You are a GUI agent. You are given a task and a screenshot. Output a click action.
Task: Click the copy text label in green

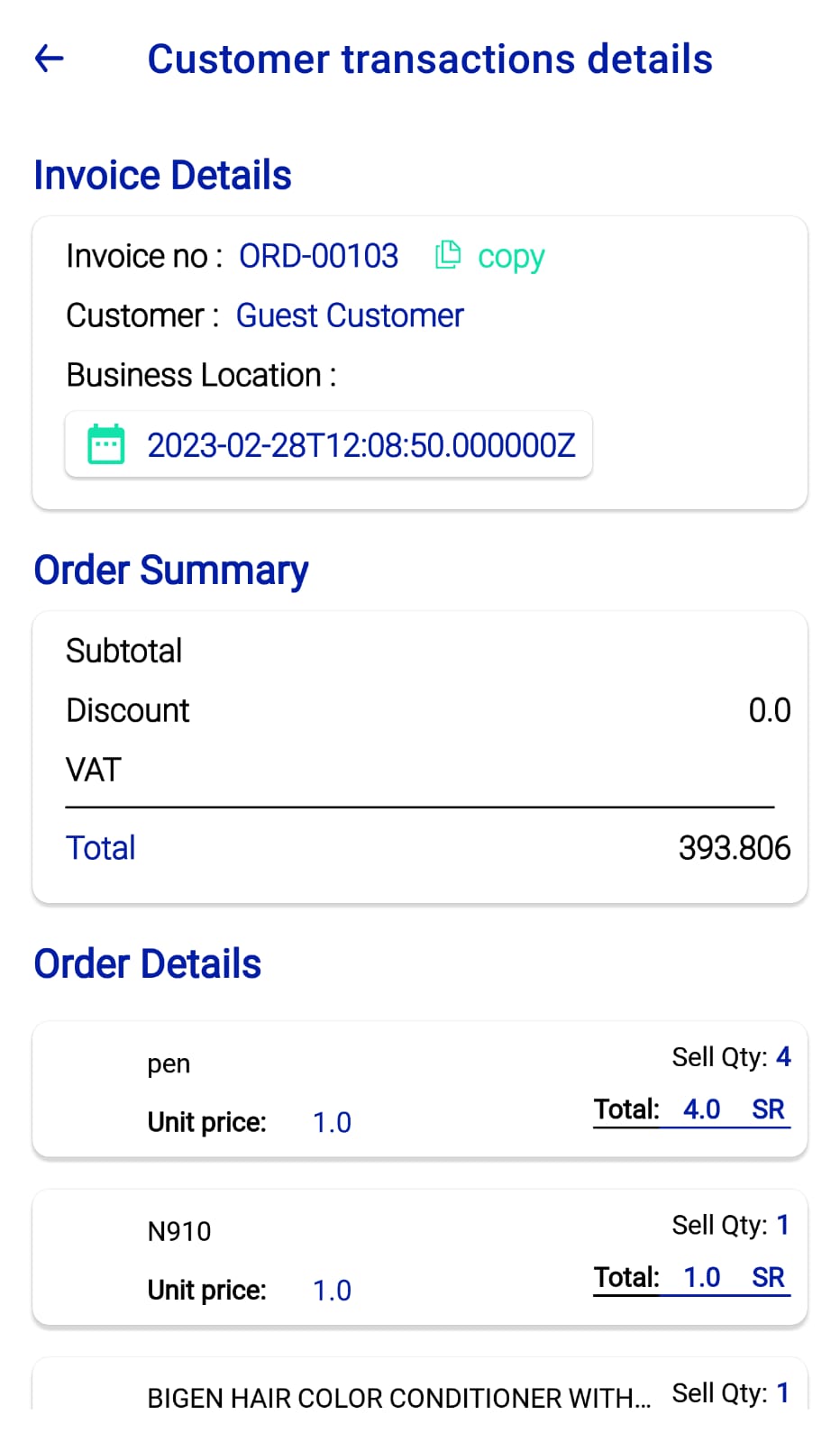pyautogui.click(x=510, y=257)
